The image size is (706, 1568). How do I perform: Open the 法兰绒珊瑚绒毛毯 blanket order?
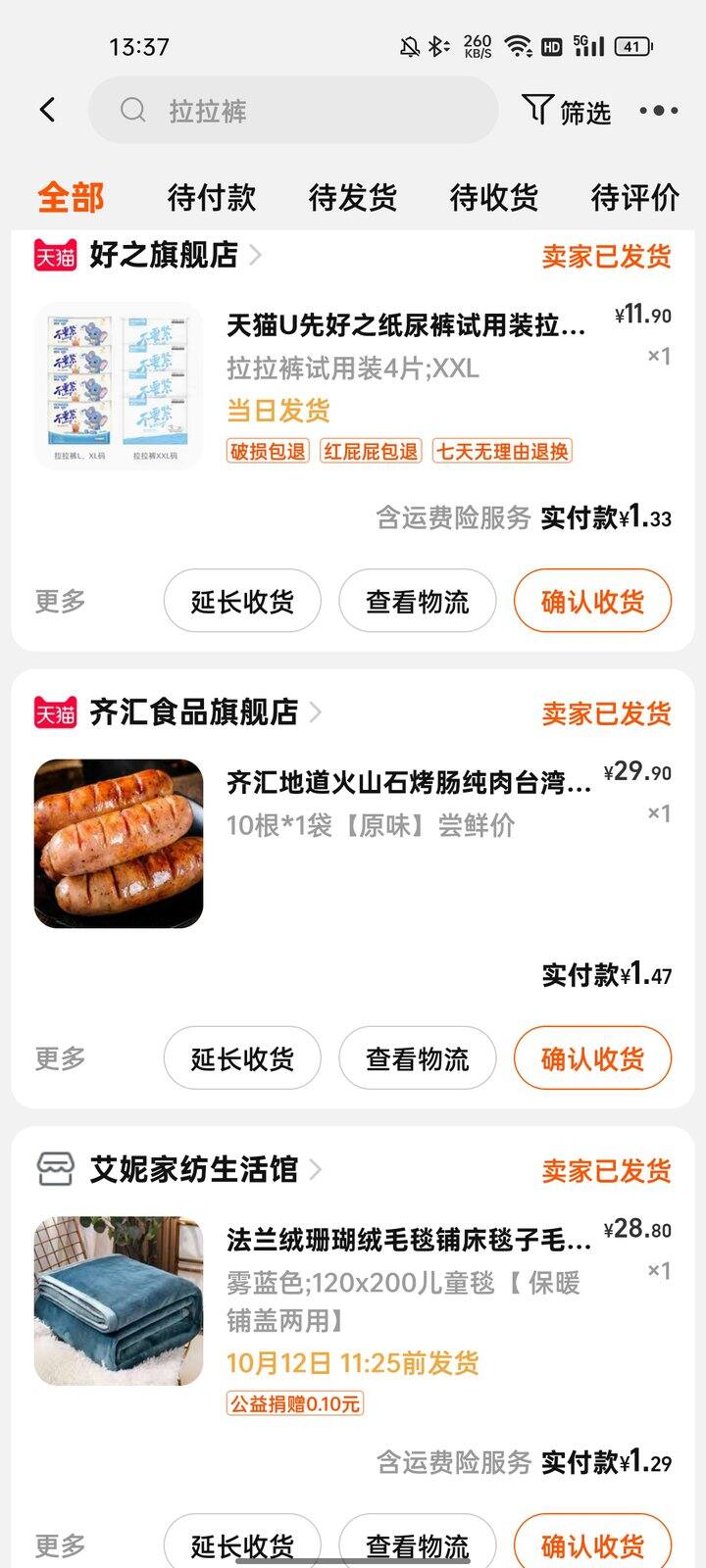point(353,1301)
